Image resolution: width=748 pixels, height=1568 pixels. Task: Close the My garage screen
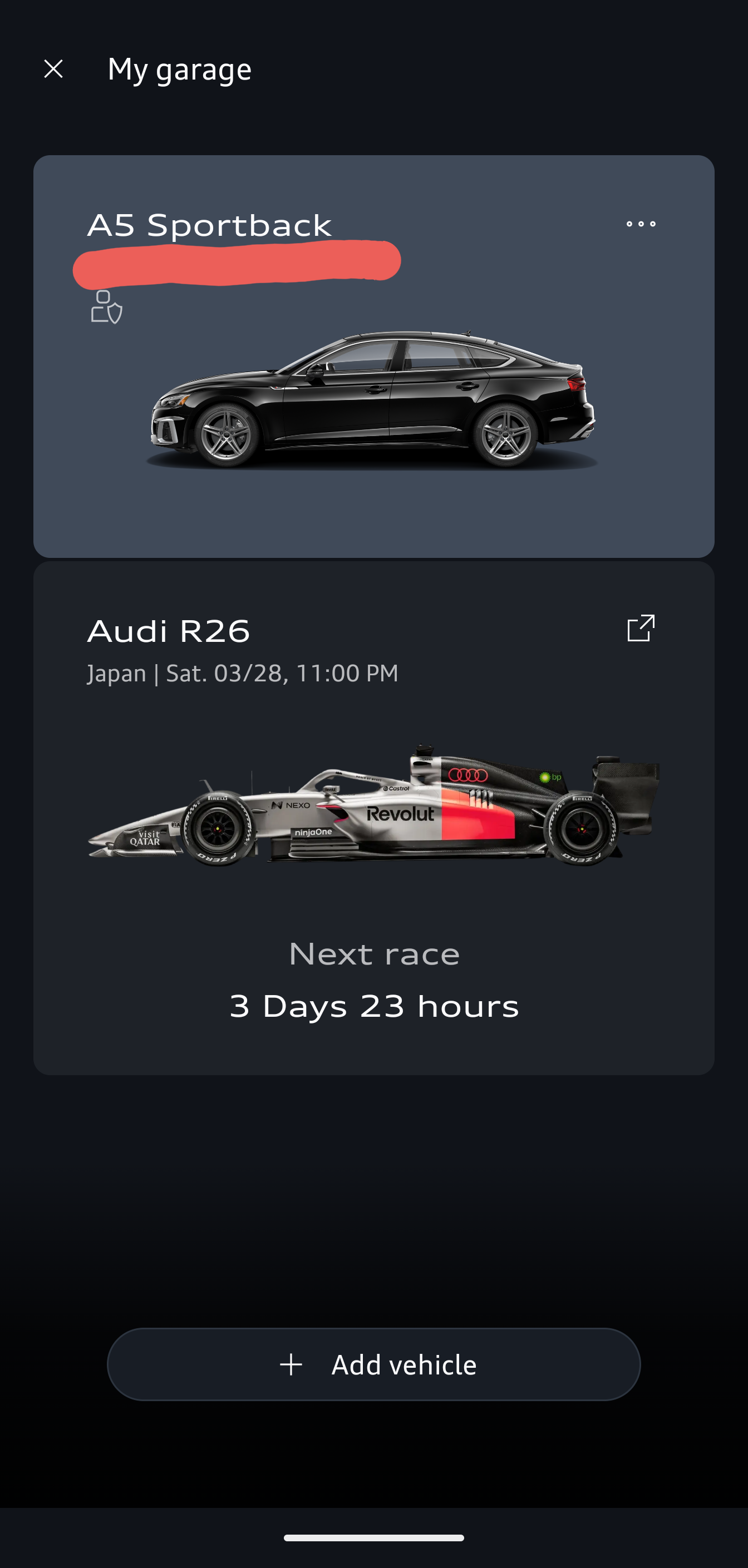click(x=53, y=69)
